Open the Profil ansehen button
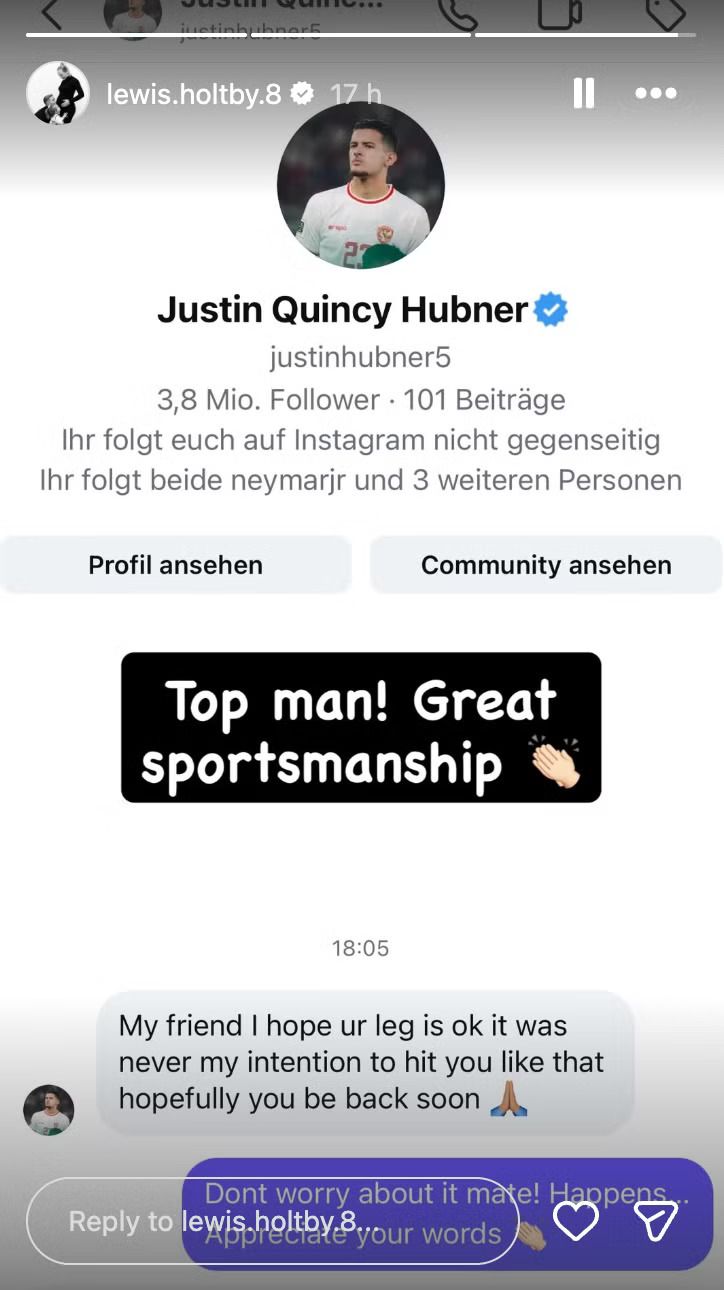The image size is (724, 1290). click(176, 564)
